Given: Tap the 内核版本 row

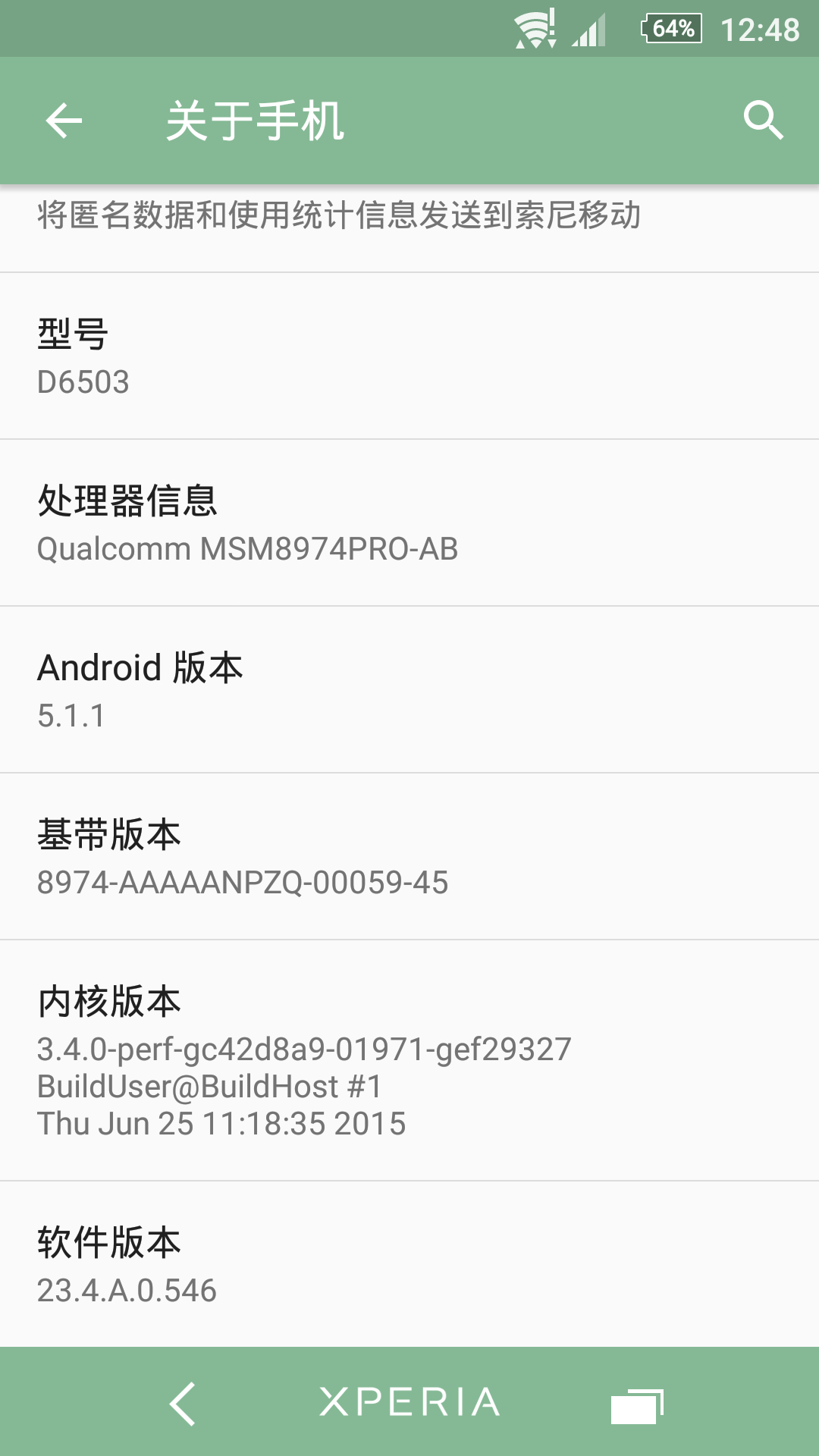Looking at the screenshot, I should tap(409, 1060).
